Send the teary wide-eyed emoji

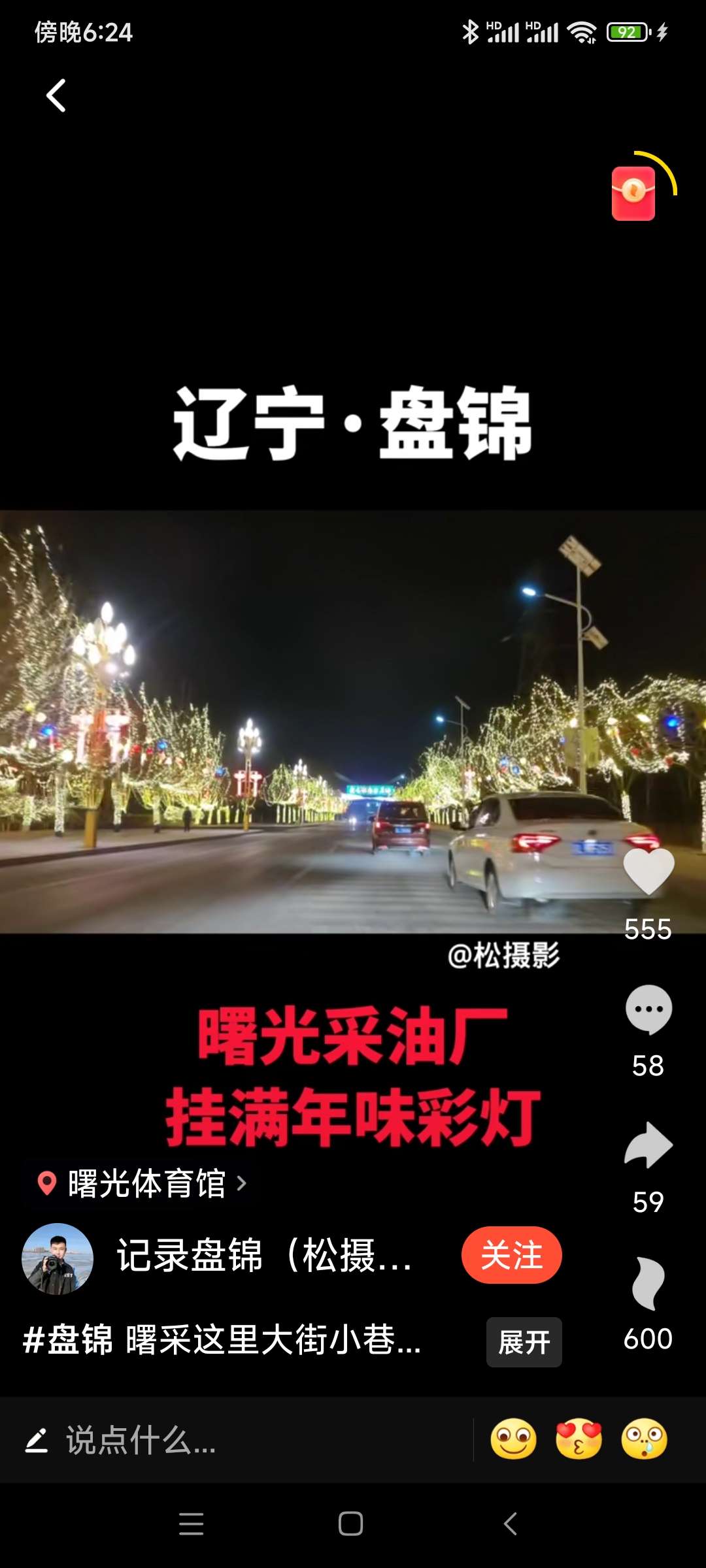(644, 1439)
